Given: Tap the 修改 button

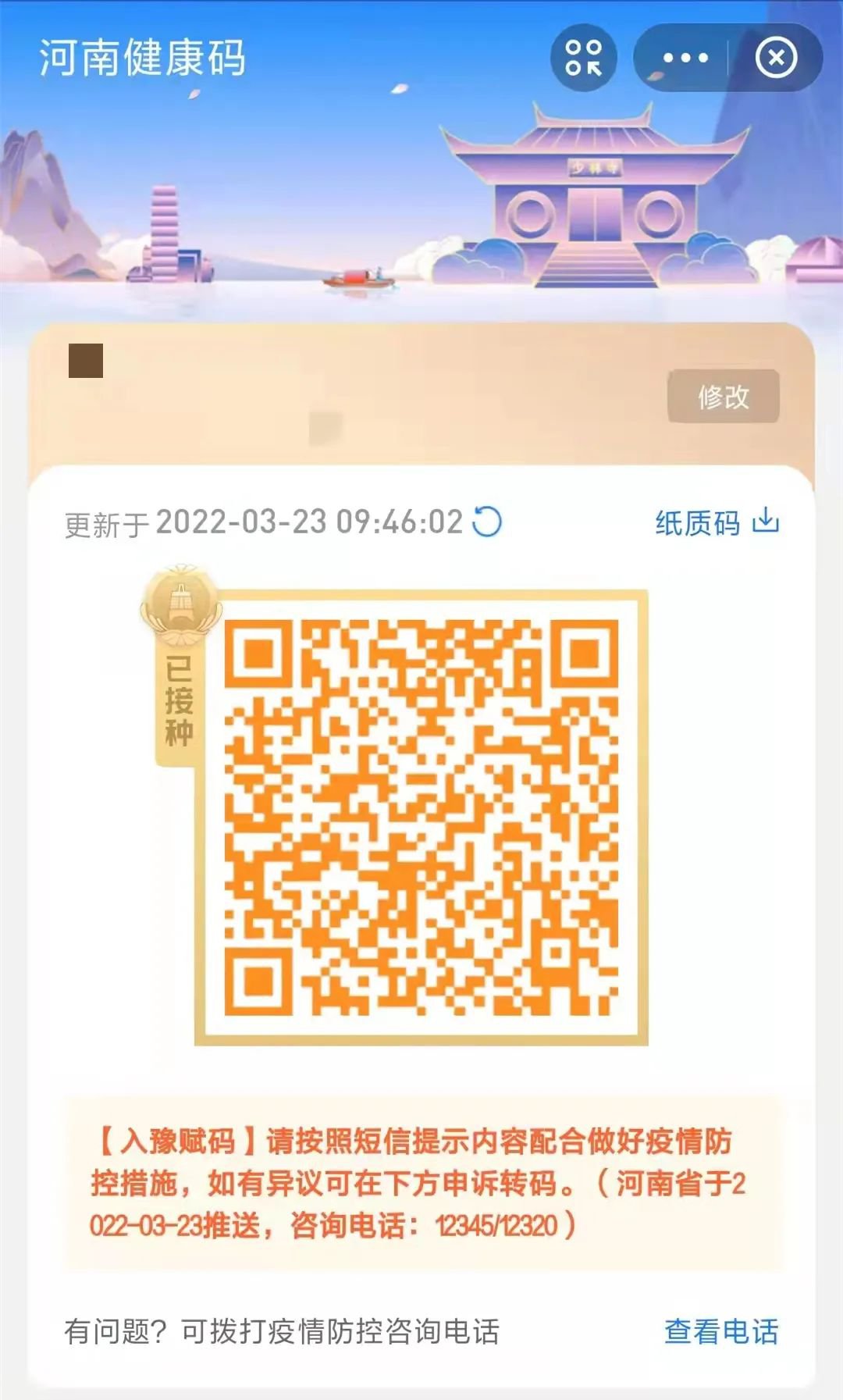Looking at the screenshot, I should [723, 397].
